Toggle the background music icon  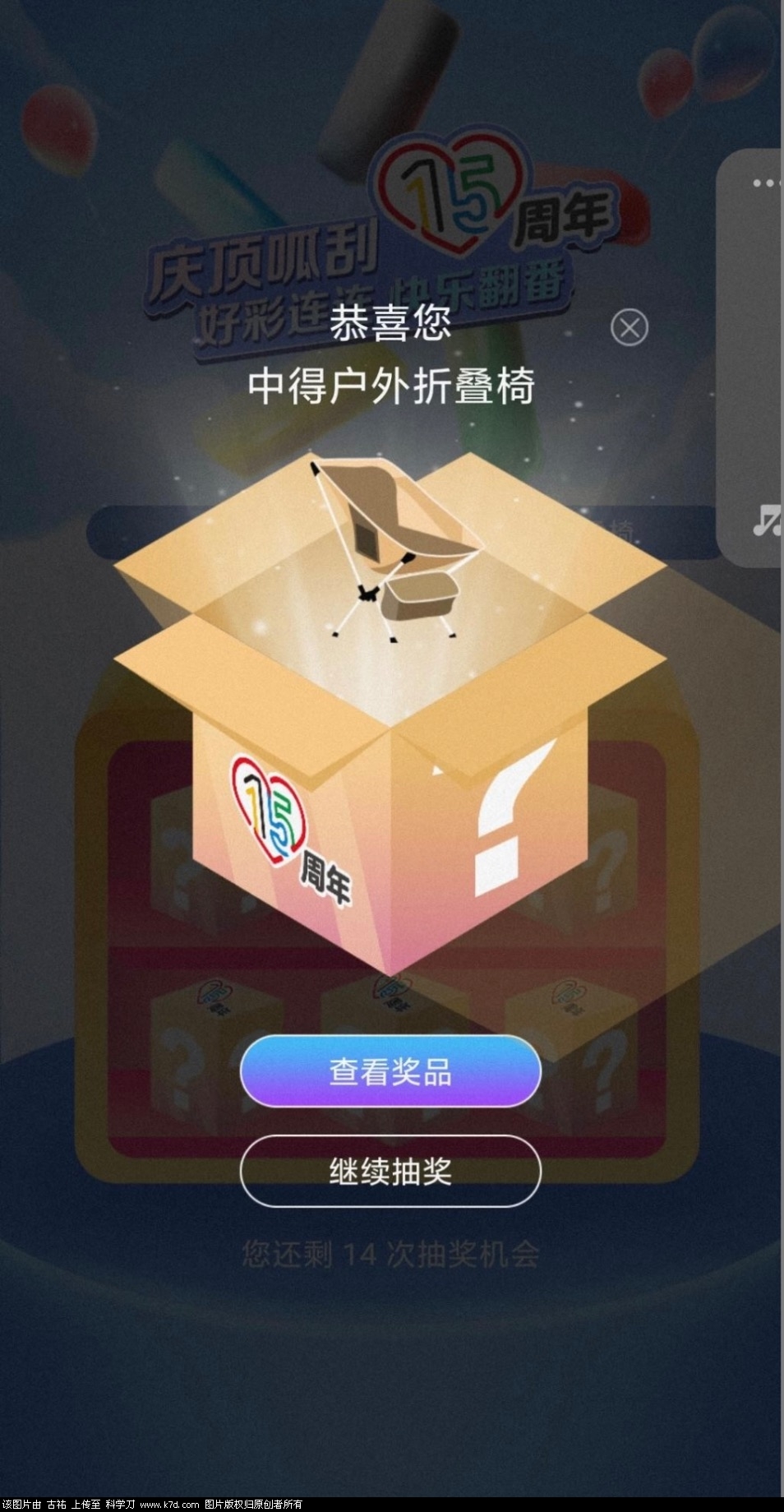(x=768, y=521)
